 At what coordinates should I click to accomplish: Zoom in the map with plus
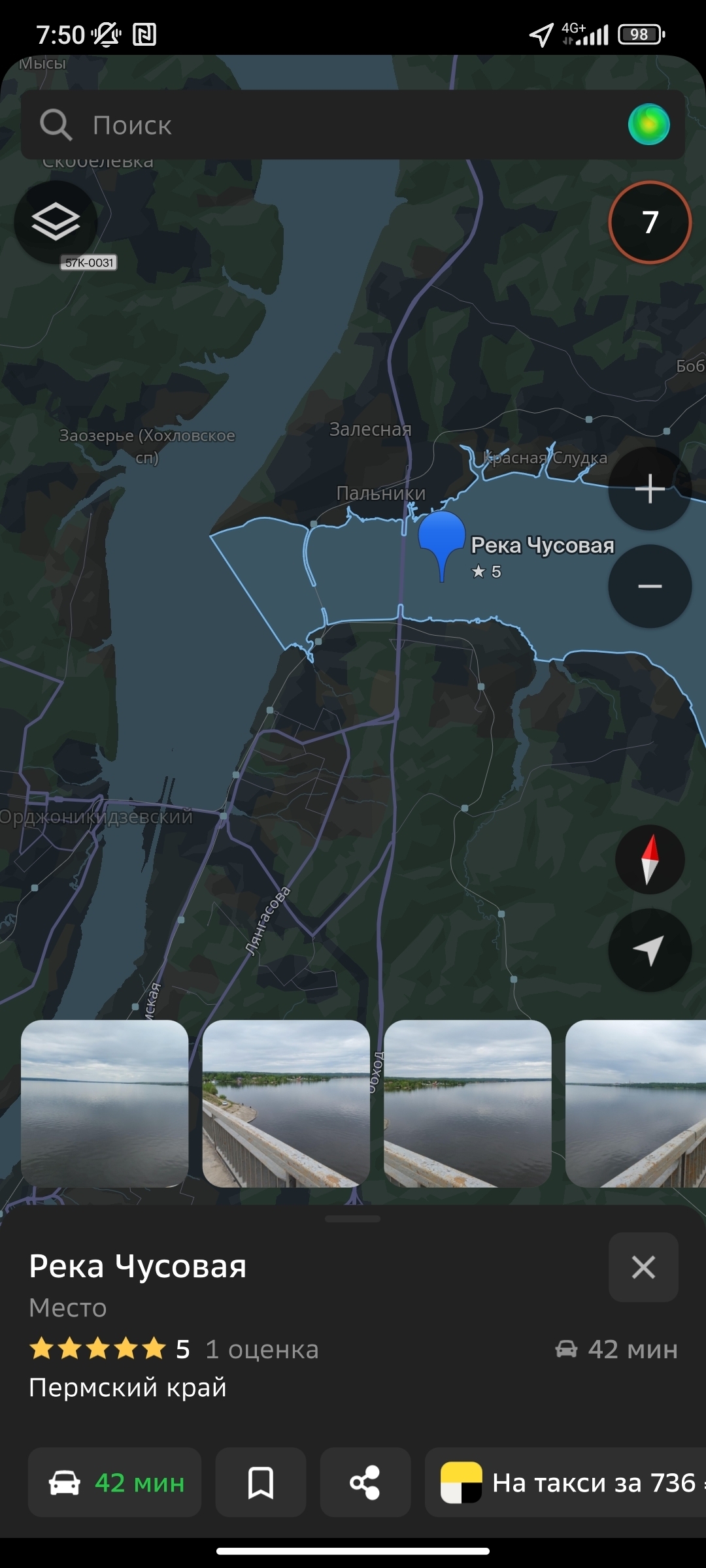click(650, 489)
